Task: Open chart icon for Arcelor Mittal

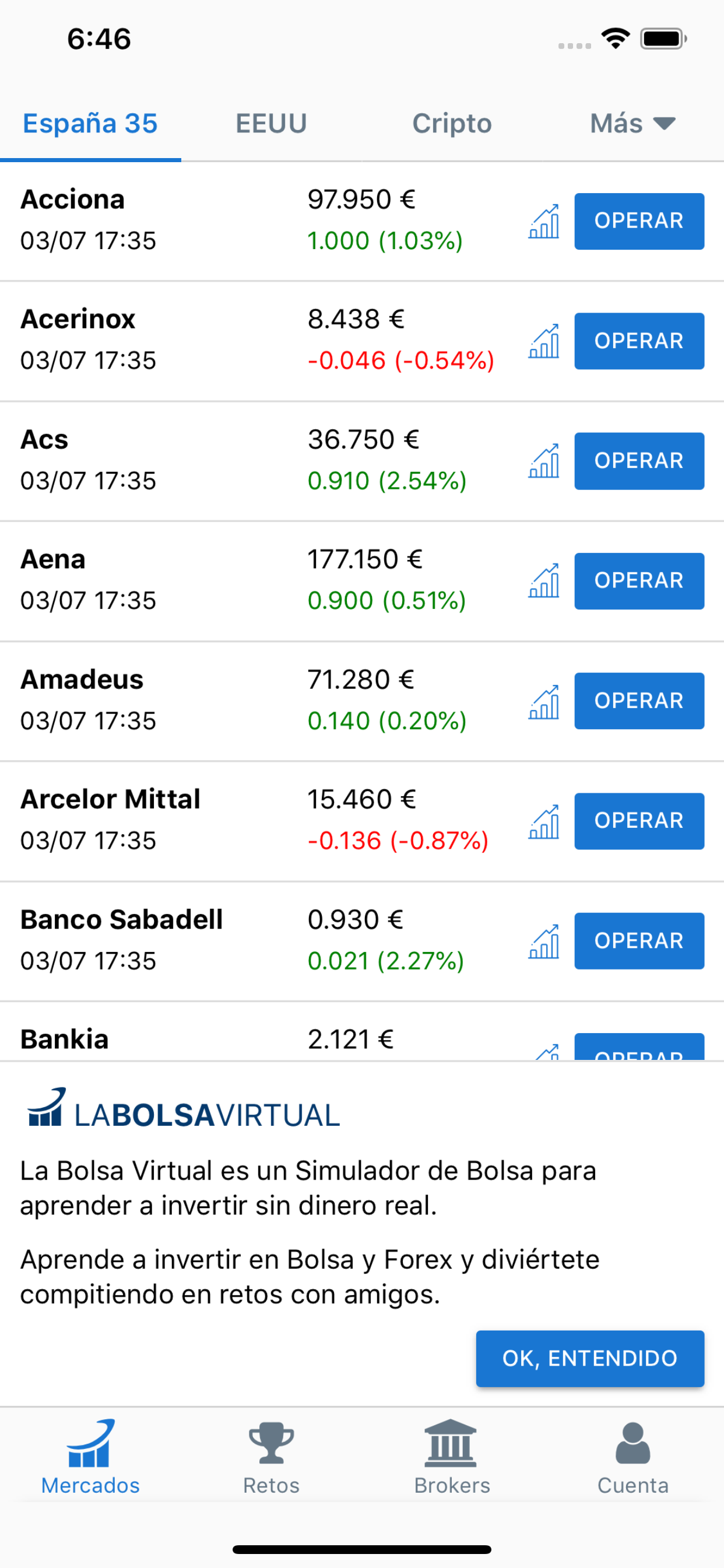Action: tap(544, 821)
